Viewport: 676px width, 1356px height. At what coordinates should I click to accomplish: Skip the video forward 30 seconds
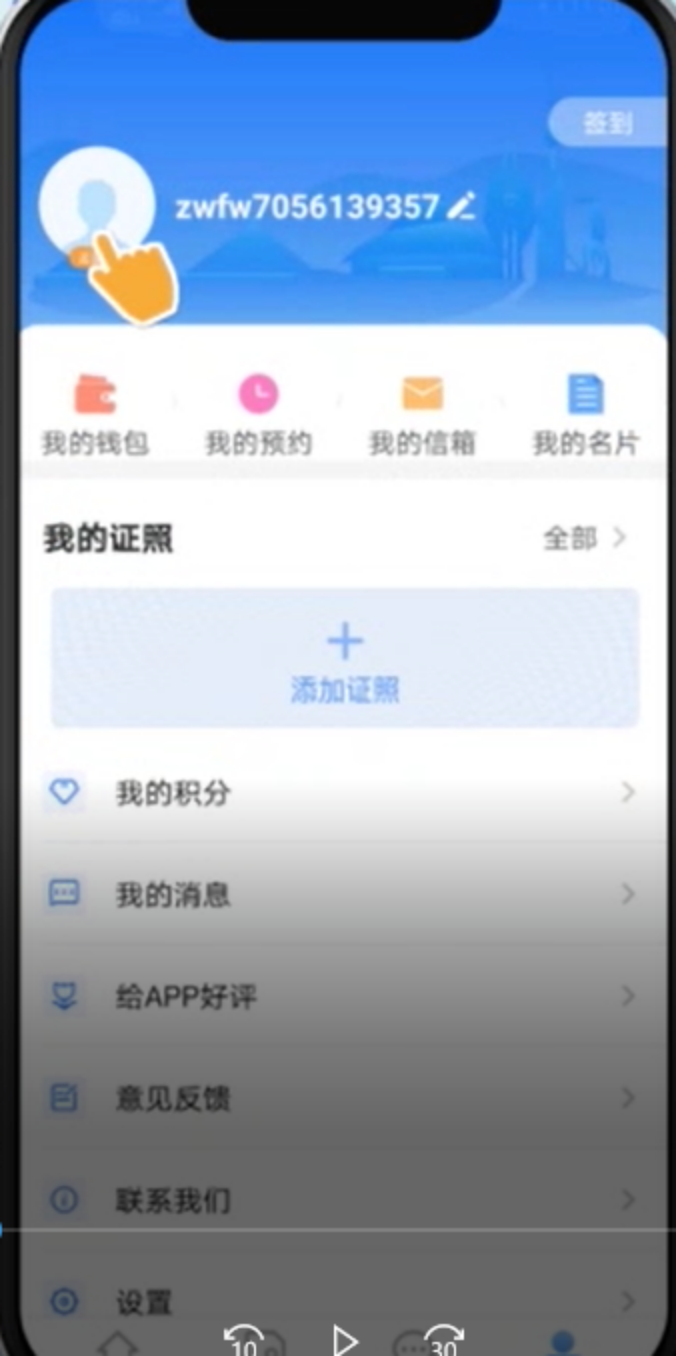click(444, 1341)
